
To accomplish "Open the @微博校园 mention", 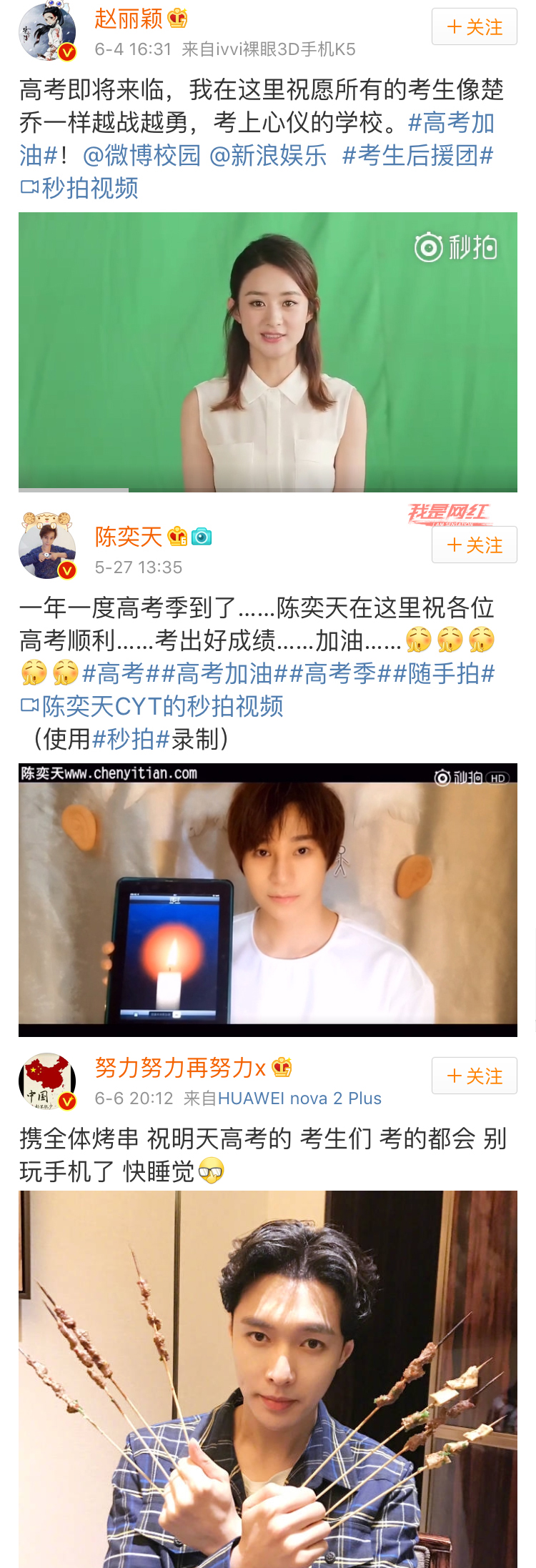I will click(142, 155).
